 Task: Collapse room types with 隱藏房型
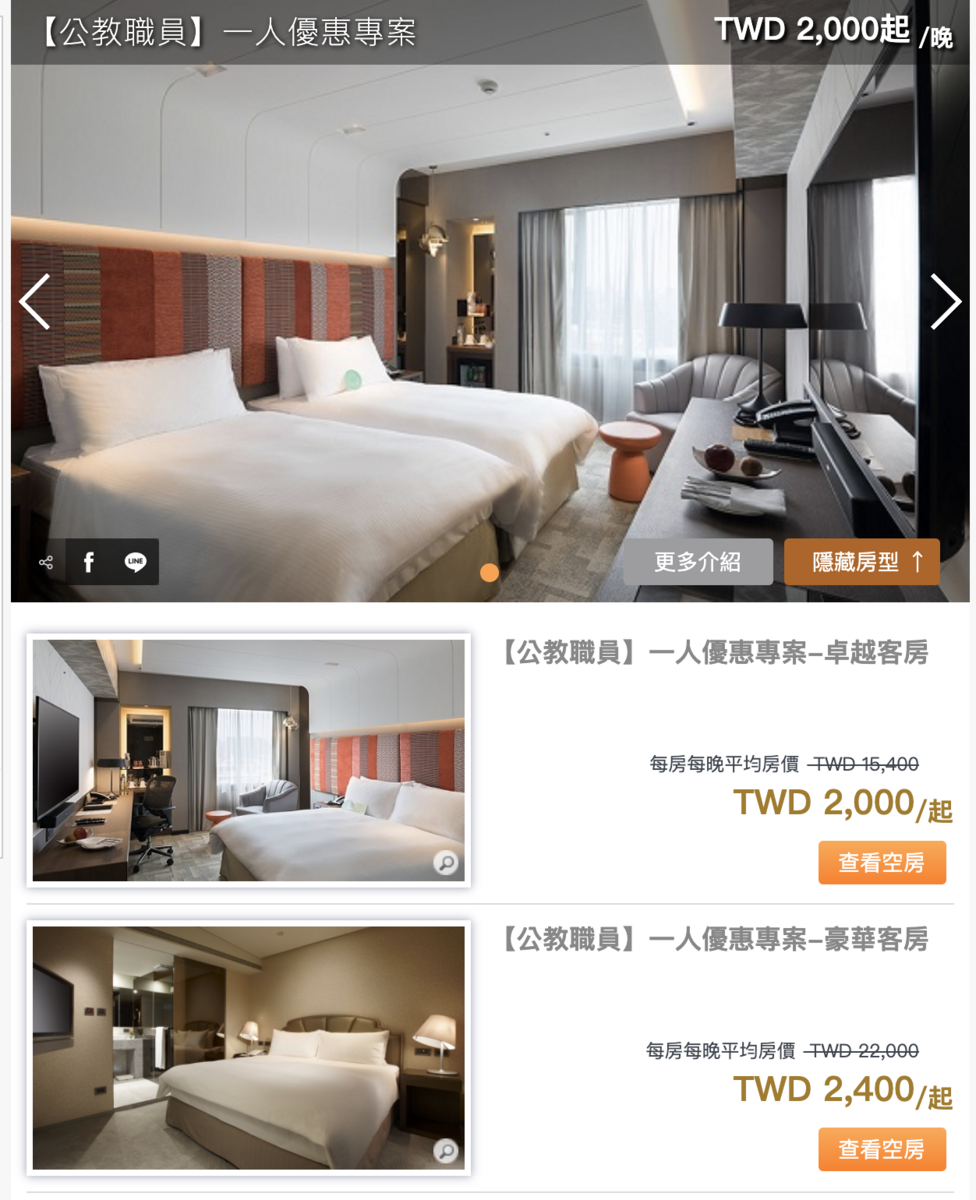[861, 562]
